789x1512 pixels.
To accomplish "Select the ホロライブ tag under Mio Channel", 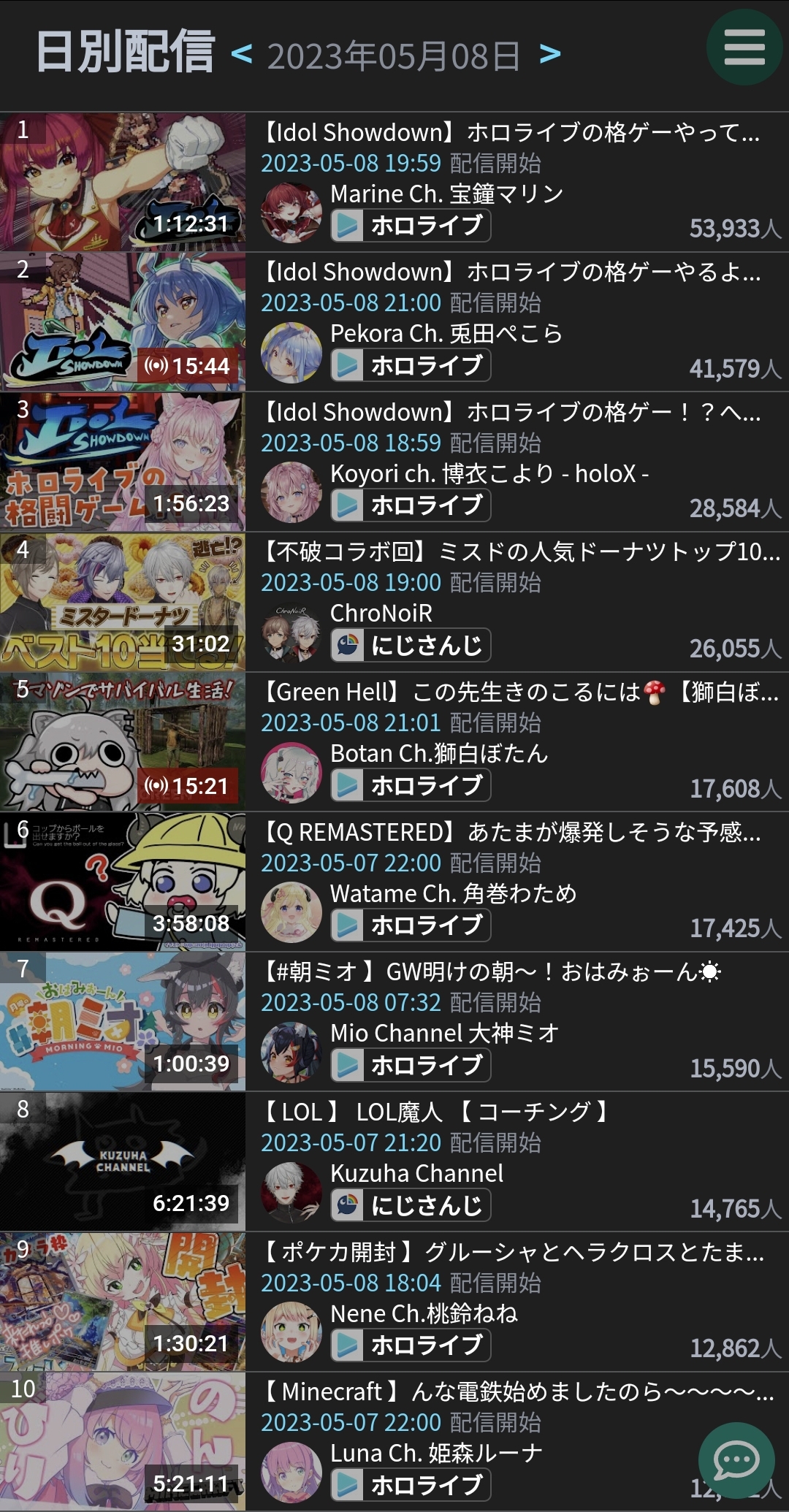I will coord(411,1065).
